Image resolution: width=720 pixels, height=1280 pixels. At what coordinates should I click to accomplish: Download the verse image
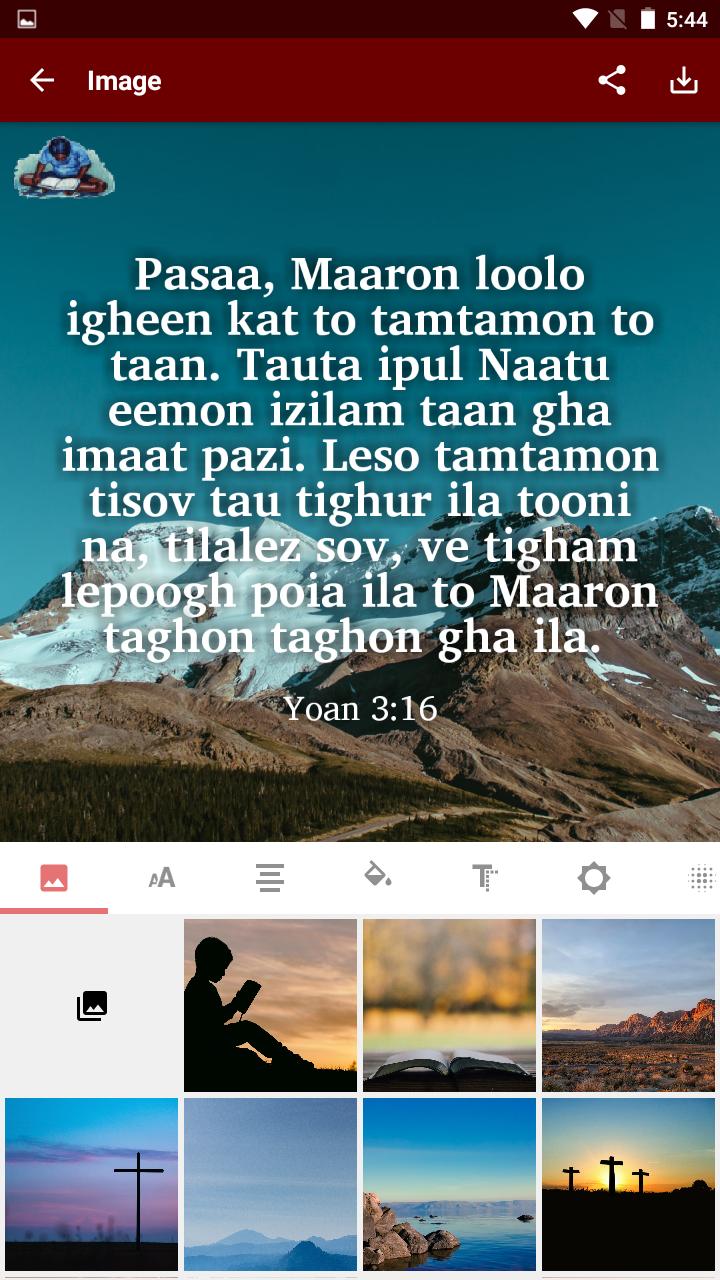coord(684,81)
